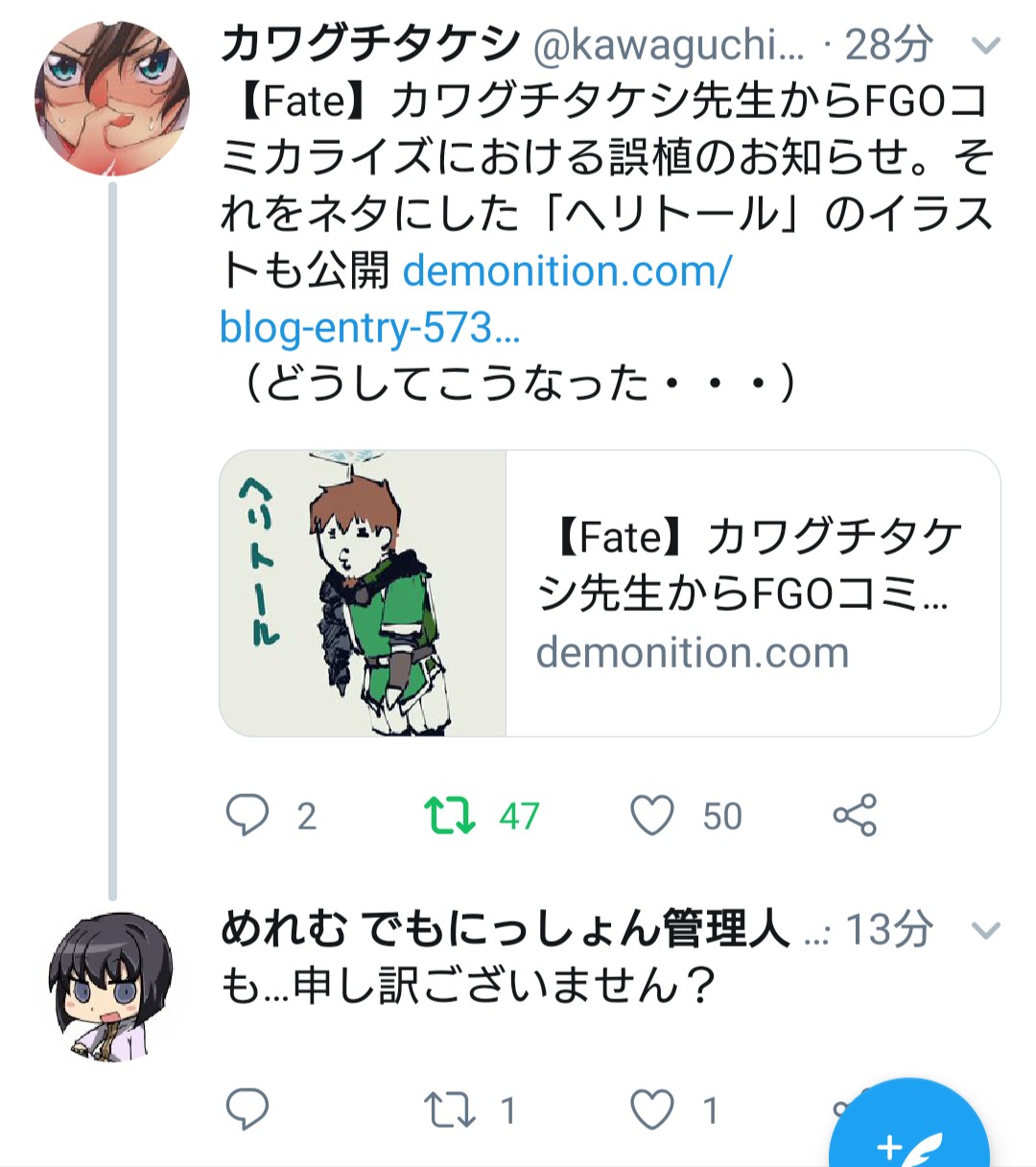
Task: Open めれむ でもにっしょん管理人's profile name
Action: (504, 928)
